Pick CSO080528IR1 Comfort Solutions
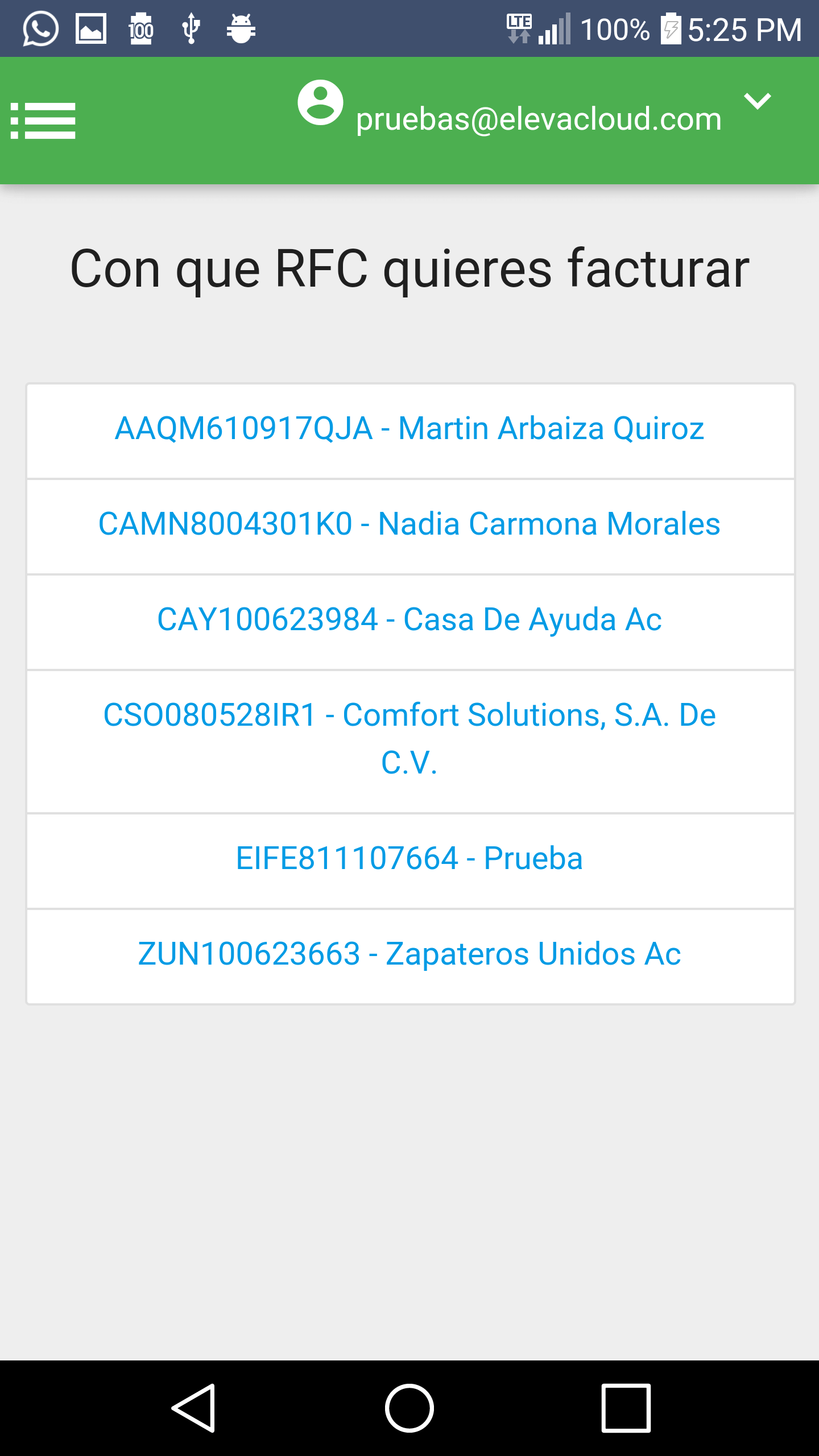Image resolution: width=819 pixels, height=1456 pixels. tap(410, 742)
